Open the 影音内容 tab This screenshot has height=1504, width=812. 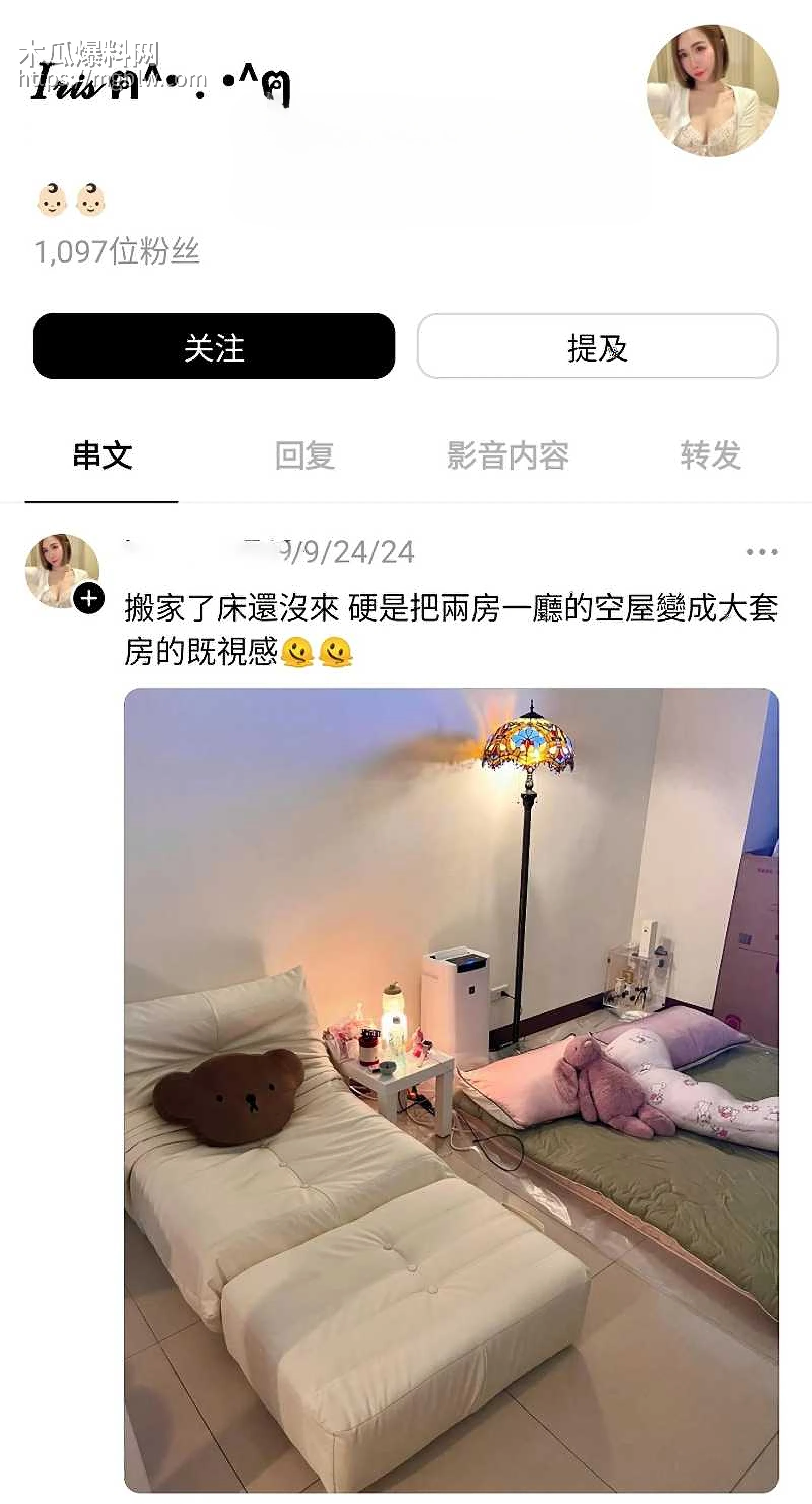pyautogui.click(x=509, y=457)
